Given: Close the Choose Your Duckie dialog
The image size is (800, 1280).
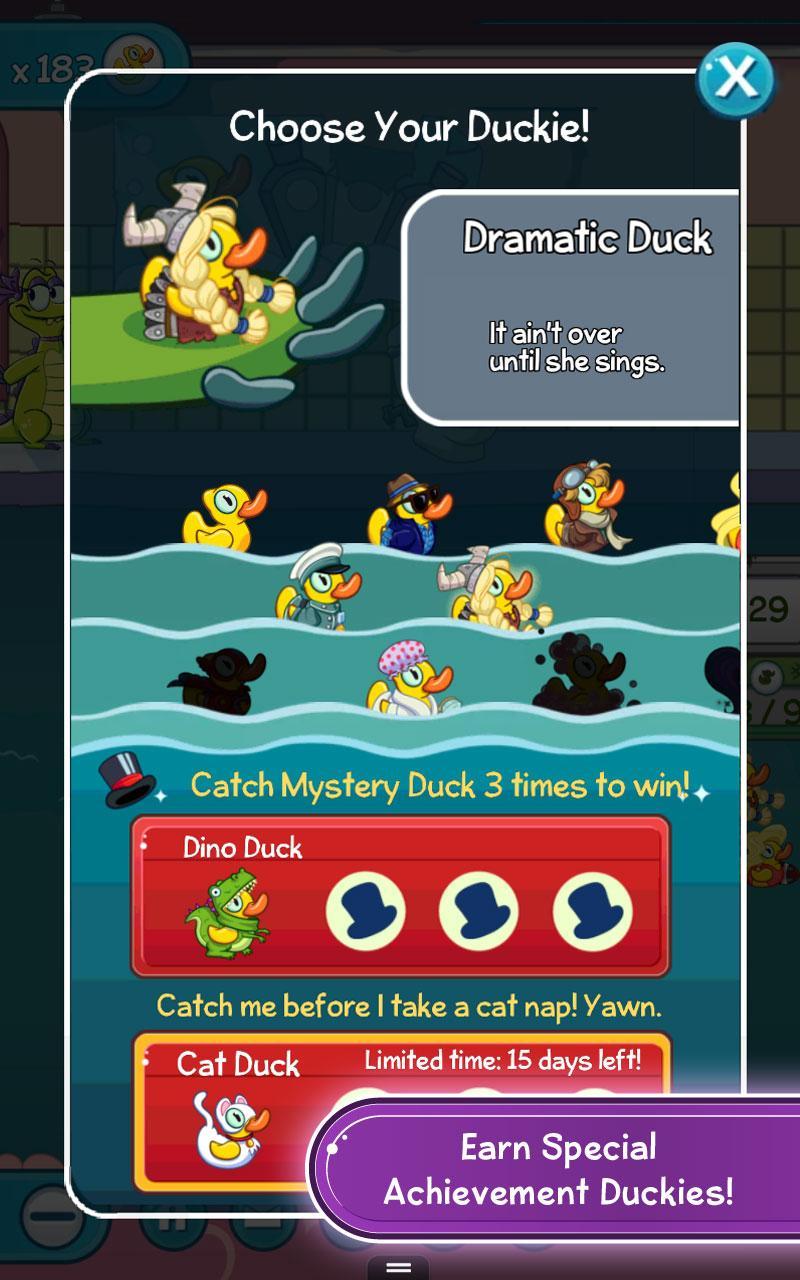Looking at the screenshot, I should coord(736,80).
